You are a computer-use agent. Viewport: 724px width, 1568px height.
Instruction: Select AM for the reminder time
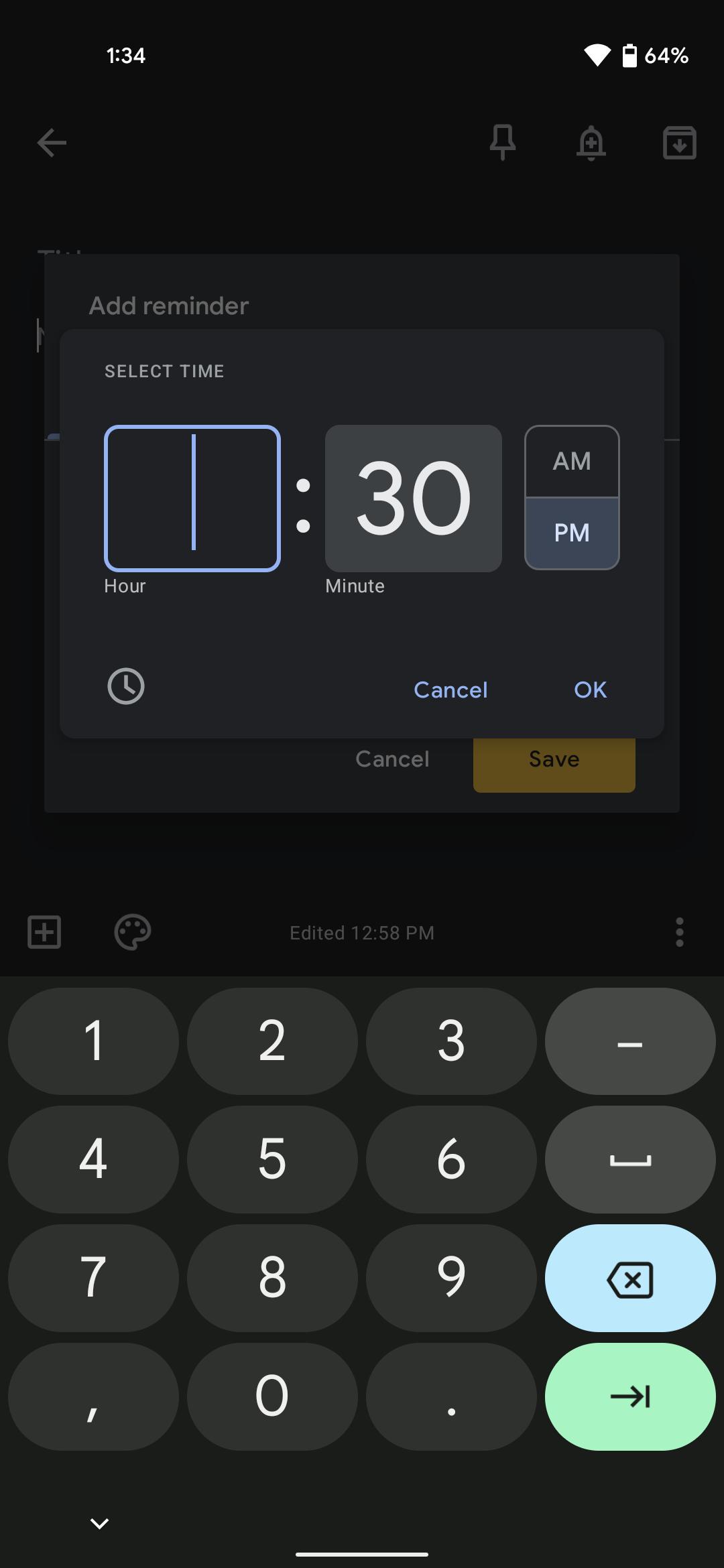571,460
